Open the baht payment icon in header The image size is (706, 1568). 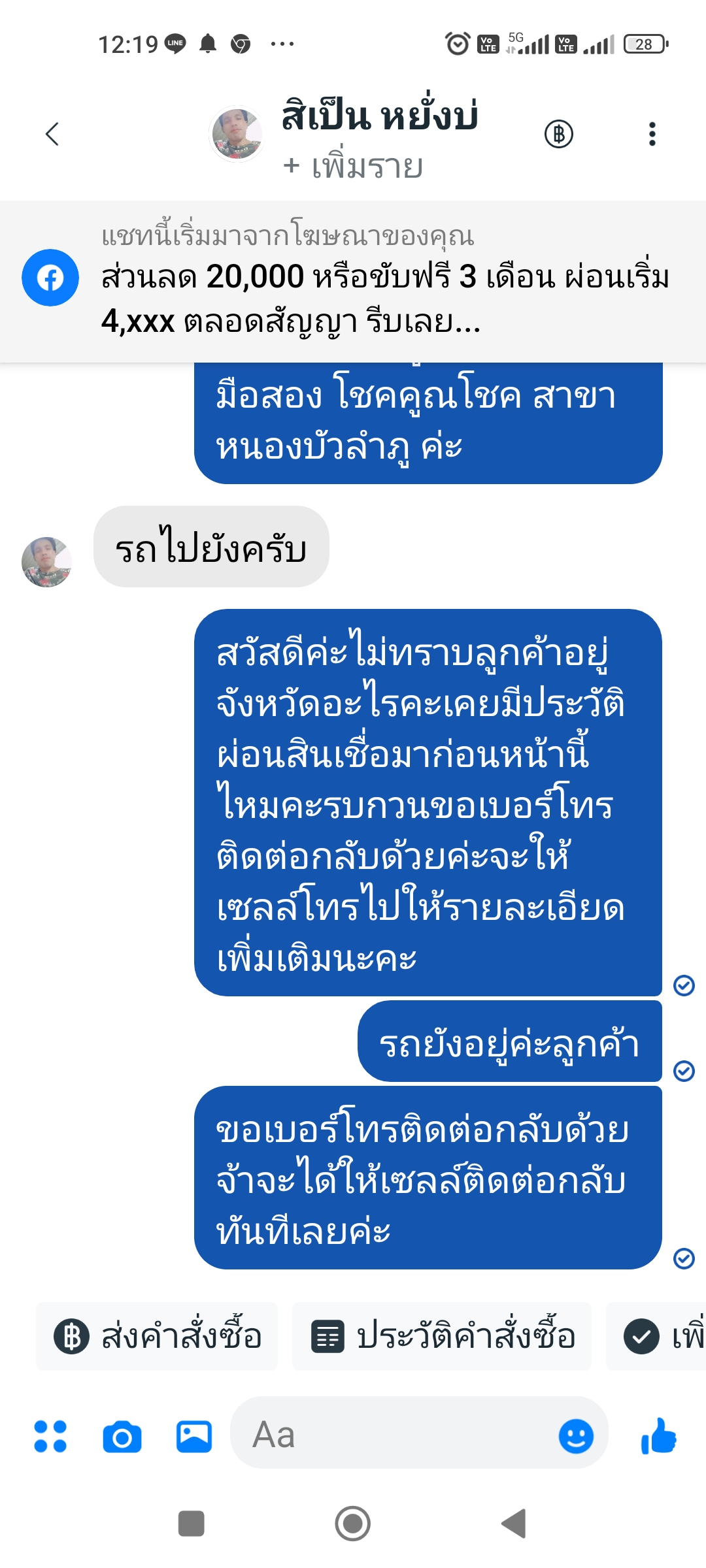[x=558, y=134]
